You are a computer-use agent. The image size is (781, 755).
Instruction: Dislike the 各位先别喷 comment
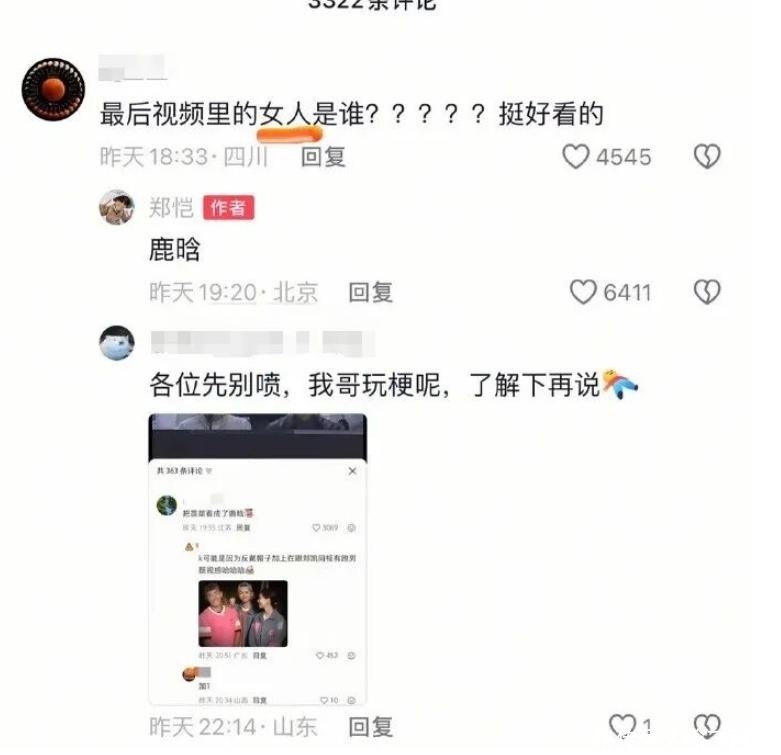point(707,726)
